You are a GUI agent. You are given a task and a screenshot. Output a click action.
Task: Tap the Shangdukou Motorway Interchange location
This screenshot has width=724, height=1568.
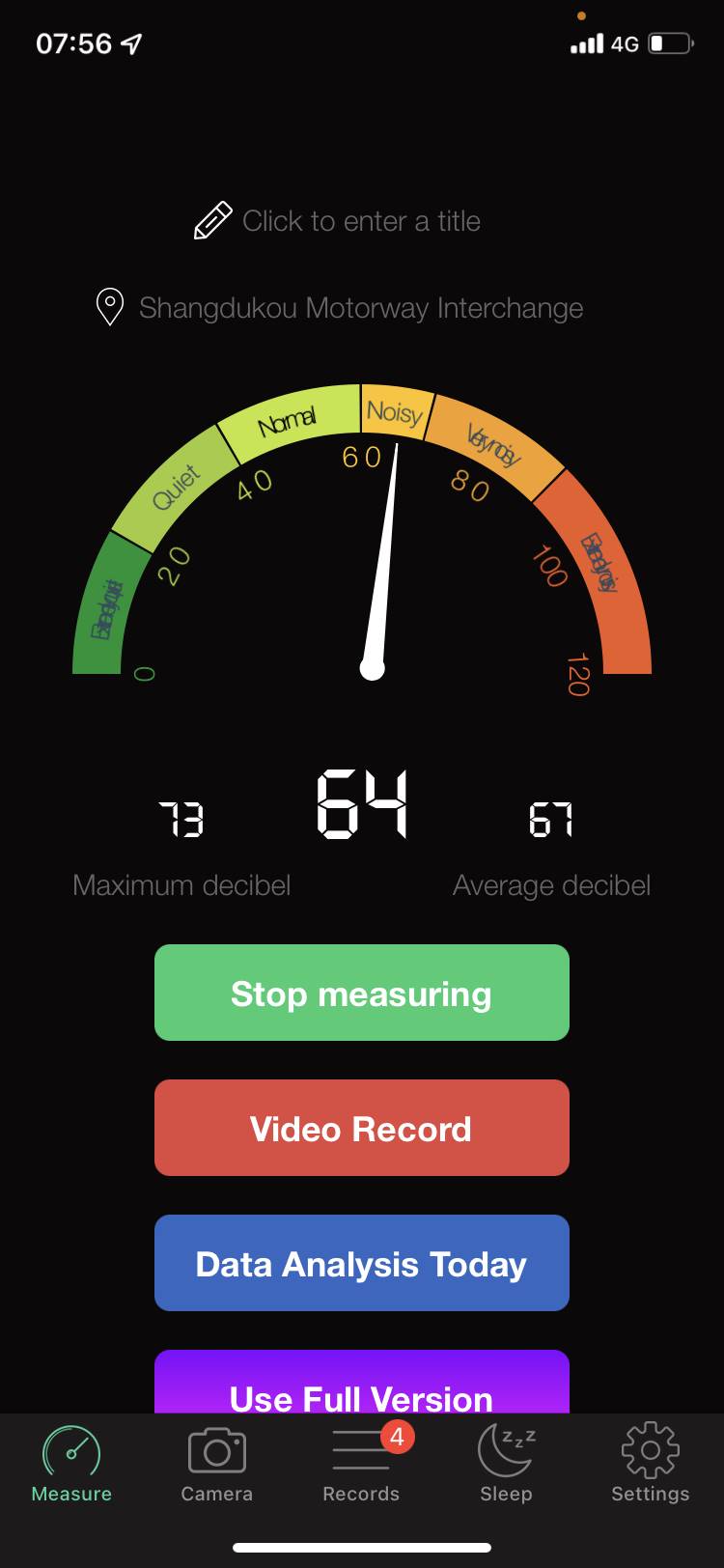359,308
